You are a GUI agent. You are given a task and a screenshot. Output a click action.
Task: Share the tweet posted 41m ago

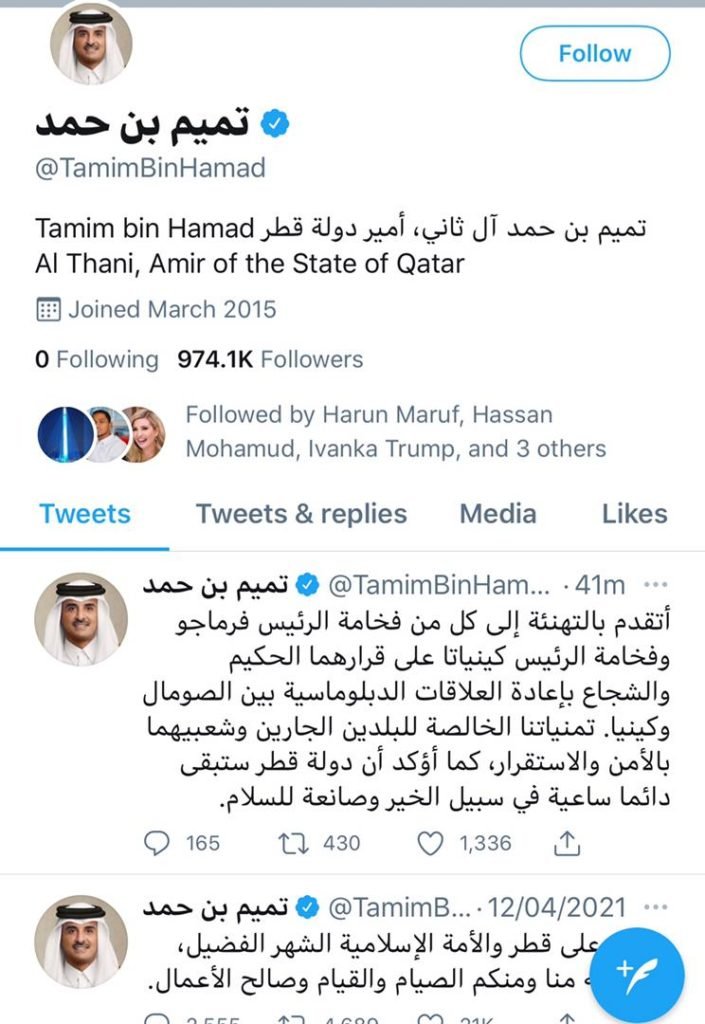pos(566,844)
